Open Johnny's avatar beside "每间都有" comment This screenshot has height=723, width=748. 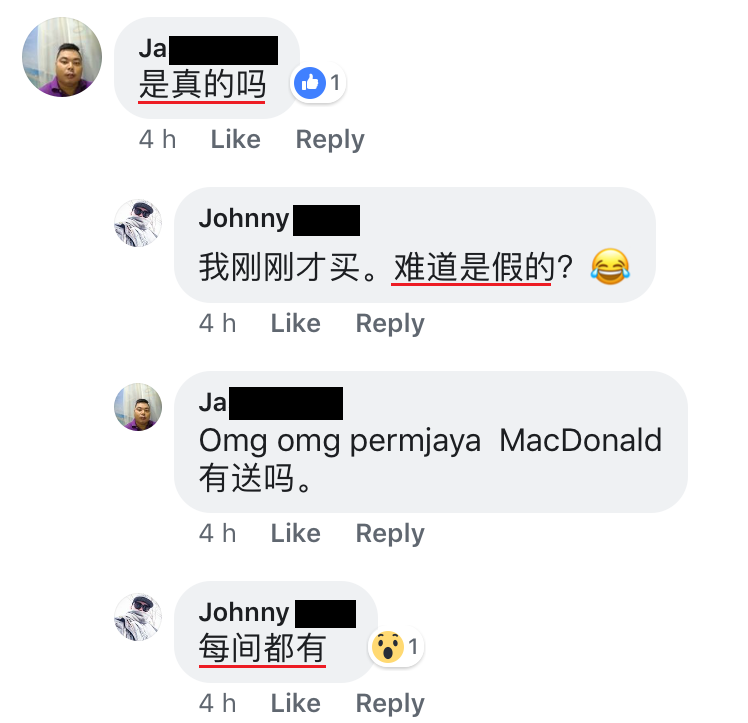click(138, 617)
